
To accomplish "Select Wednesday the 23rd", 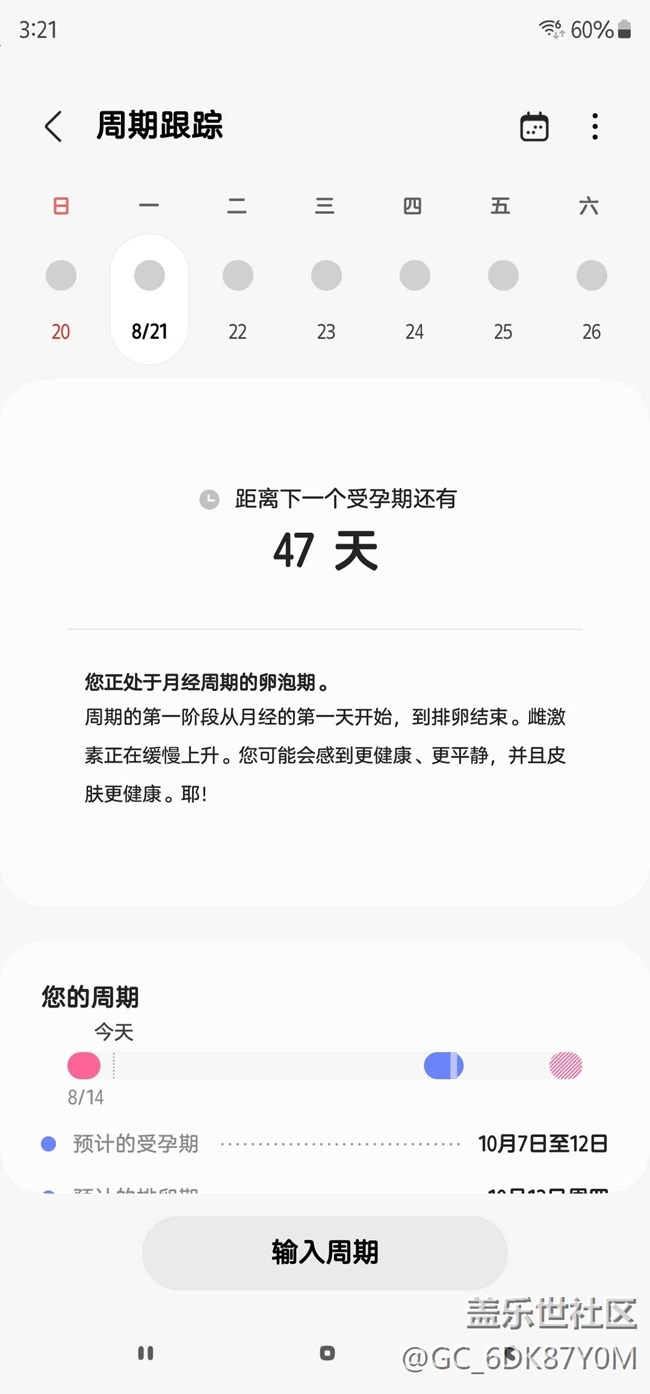I will pyautogui.click(x=326, y=298).
